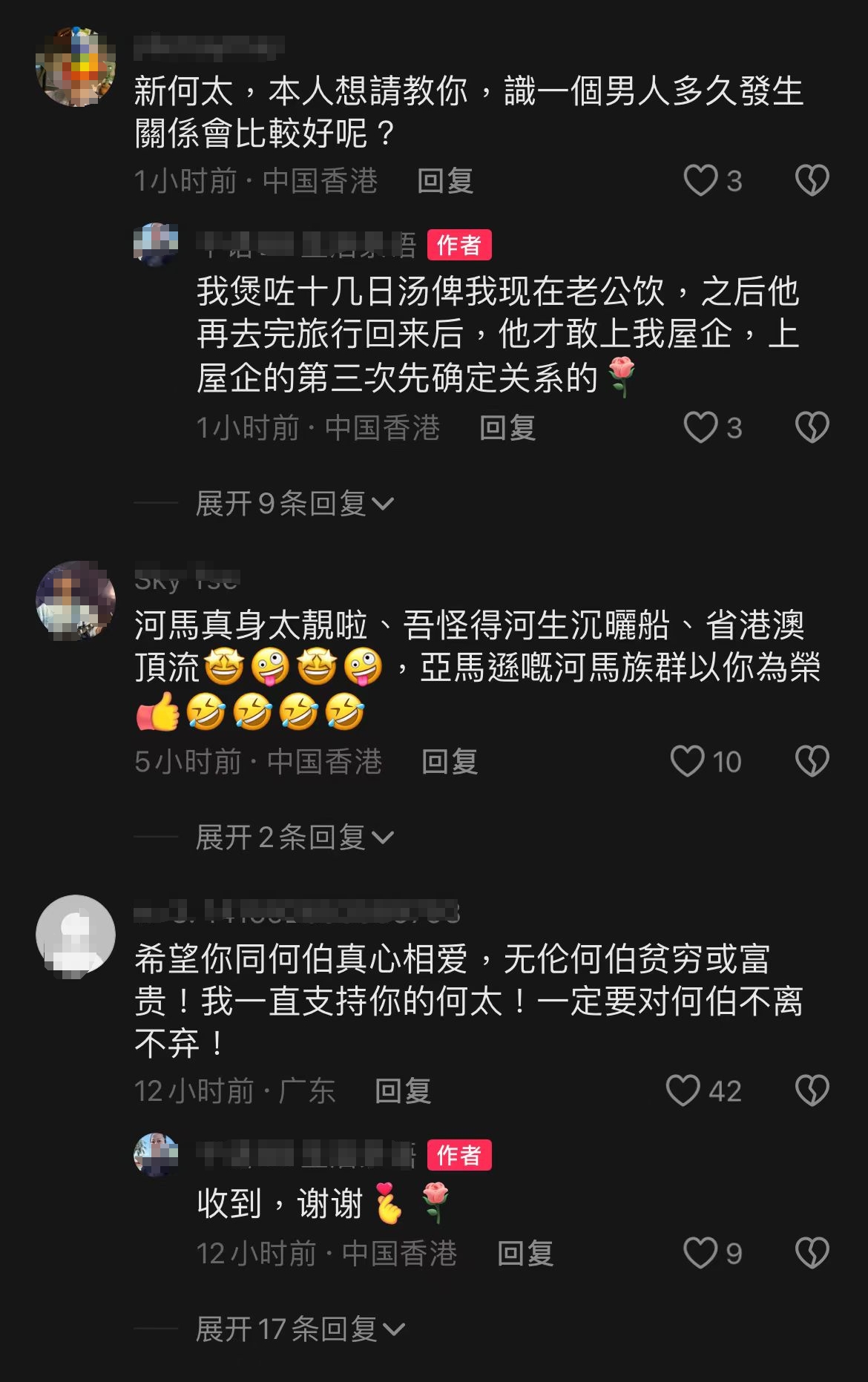Expand 展开2条回复
Screen dimensions: 868x1382
tap(294, 838)
